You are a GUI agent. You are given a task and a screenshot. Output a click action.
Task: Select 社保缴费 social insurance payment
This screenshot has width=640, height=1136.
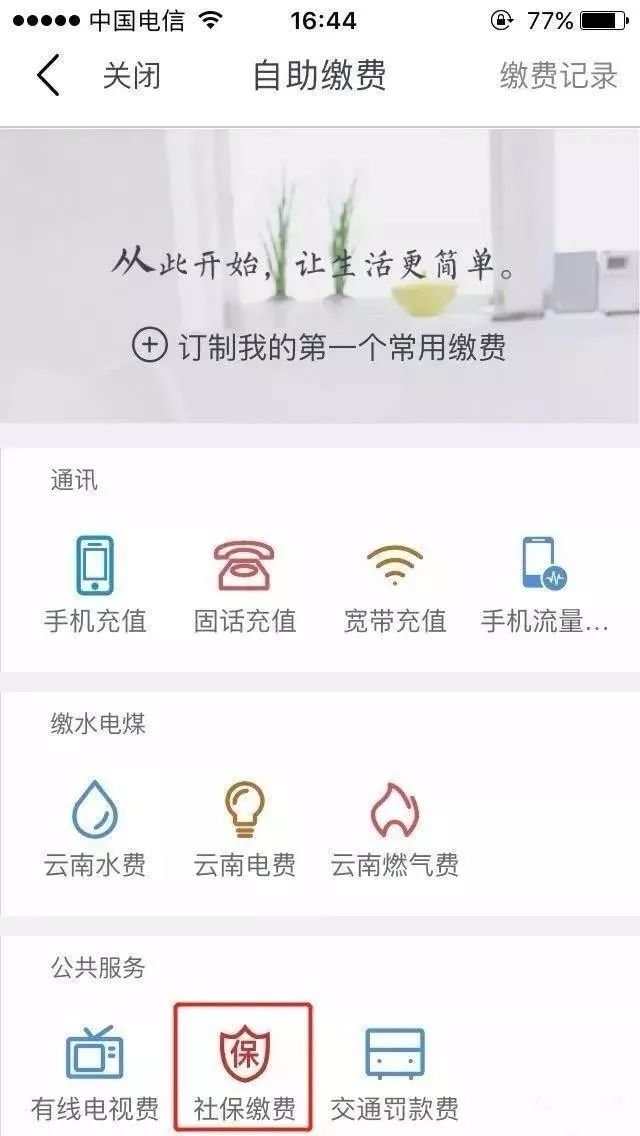[x=244, y=1068]
